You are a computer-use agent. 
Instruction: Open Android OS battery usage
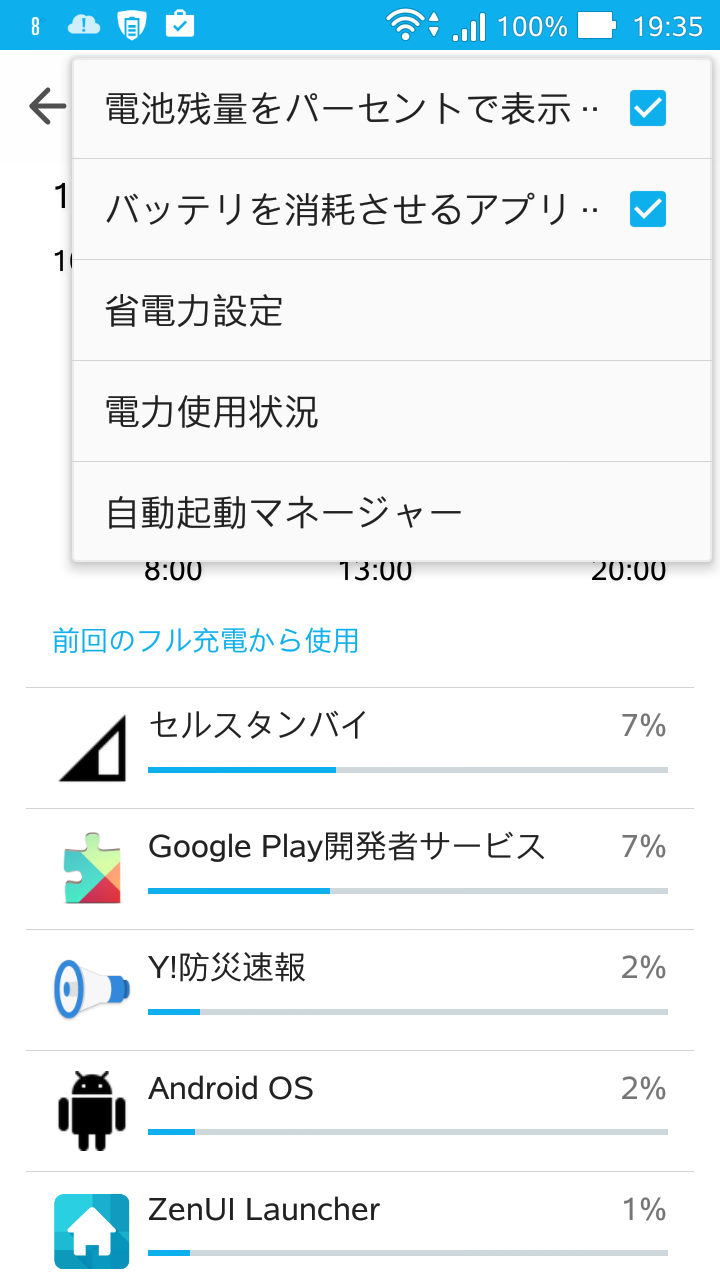pos(360,1111)
